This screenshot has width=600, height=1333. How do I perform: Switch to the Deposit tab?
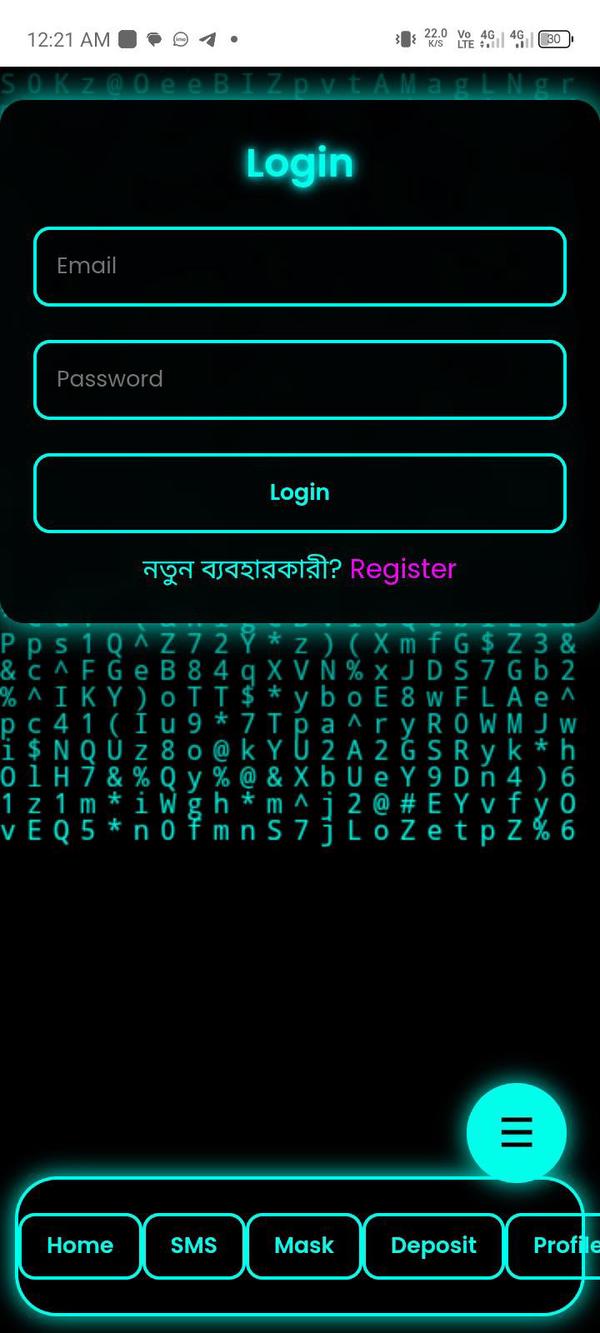[433, 1245]
